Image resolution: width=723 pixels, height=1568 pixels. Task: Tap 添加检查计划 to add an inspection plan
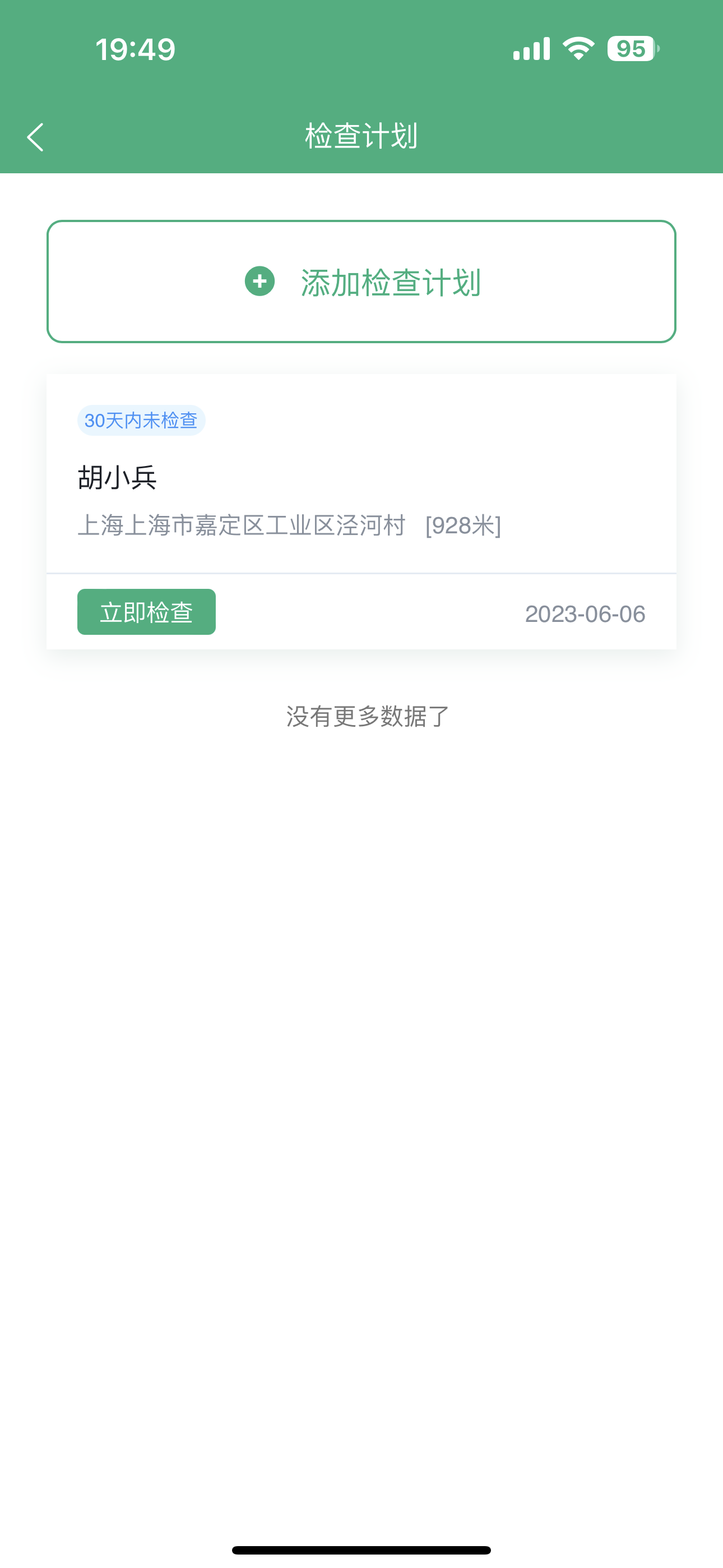coord(361,282)
